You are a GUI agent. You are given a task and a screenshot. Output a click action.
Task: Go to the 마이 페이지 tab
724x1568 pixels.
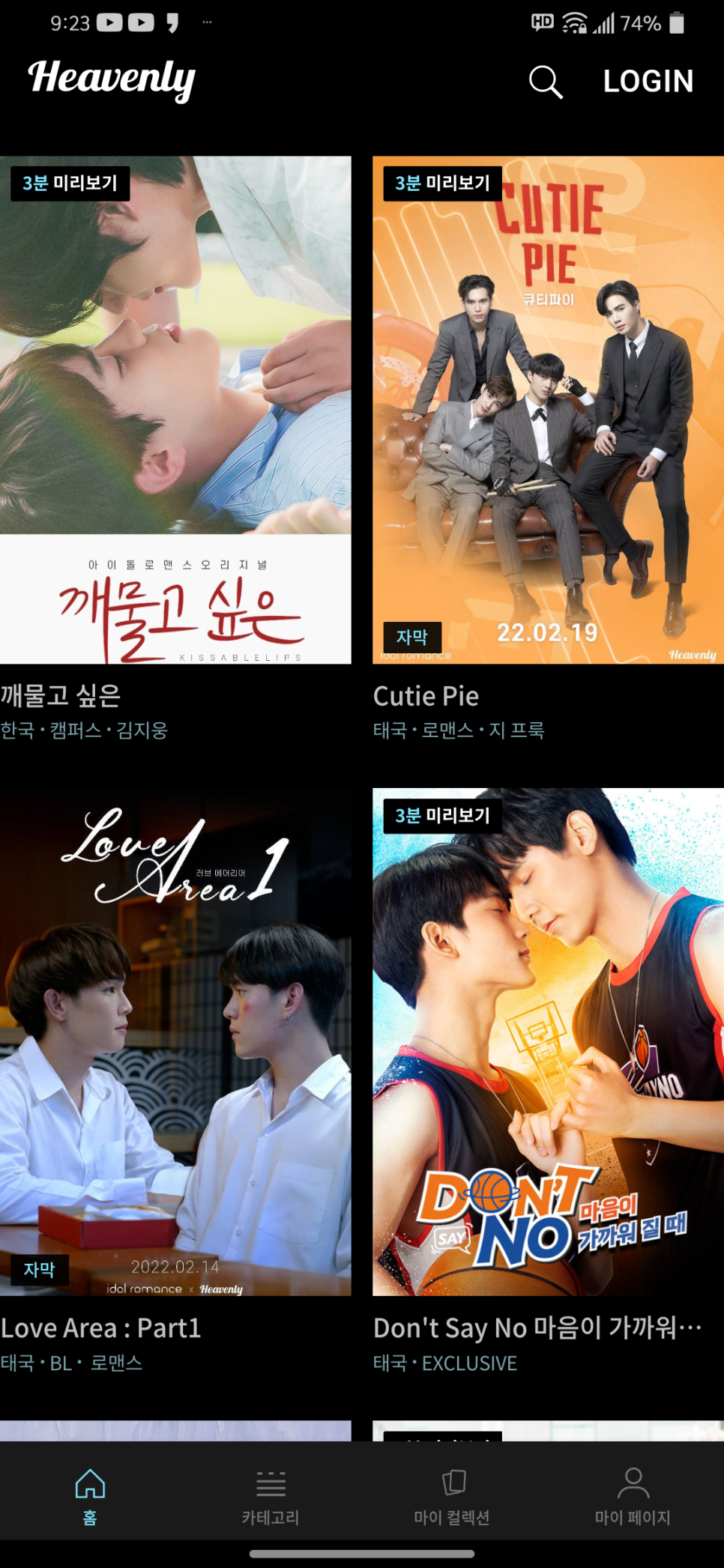(633, 1495)
